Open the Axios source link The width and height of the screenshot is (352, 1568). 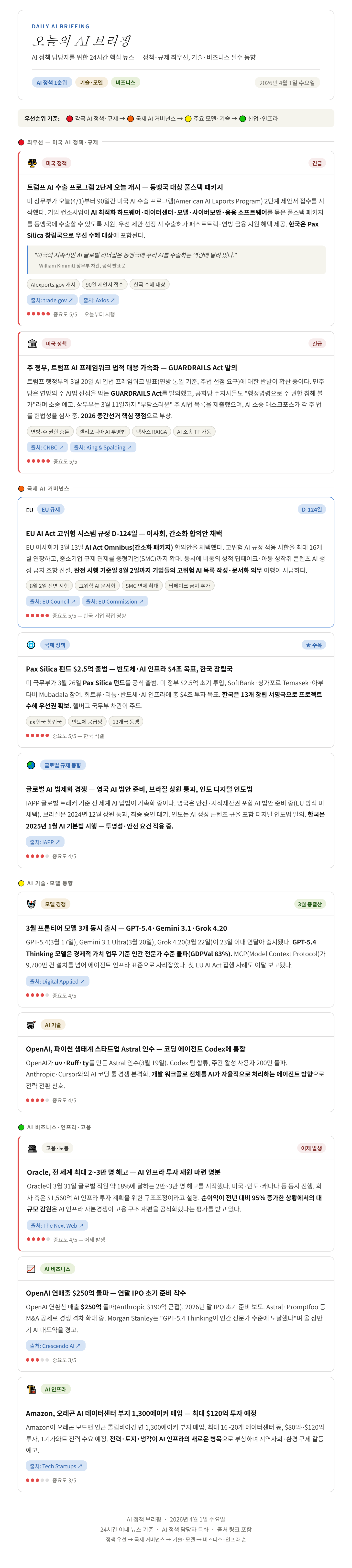click(99, 300)
